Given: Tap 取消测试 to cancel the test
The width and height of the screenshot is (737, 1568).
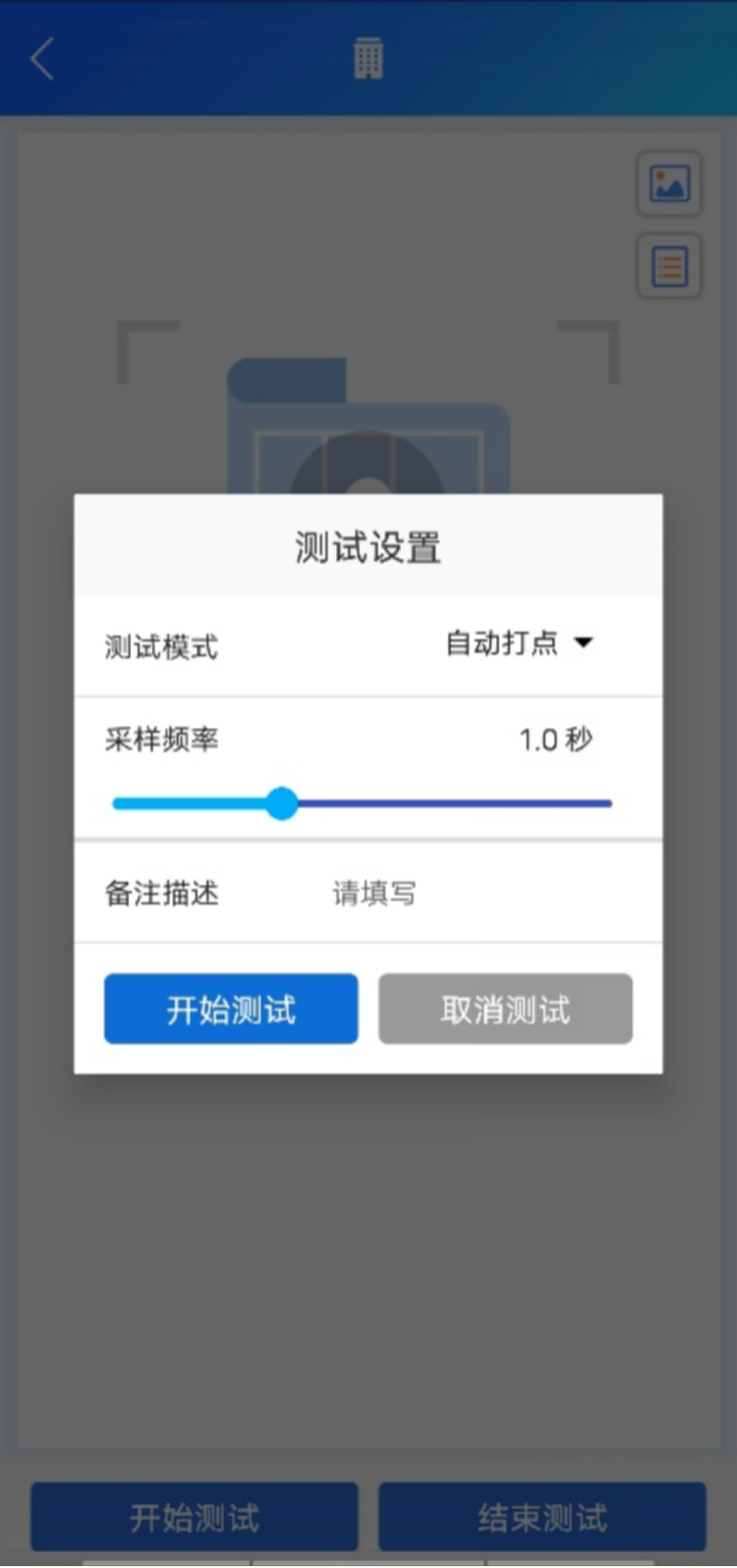Looking at the screenshot, I should point(505,1009).
